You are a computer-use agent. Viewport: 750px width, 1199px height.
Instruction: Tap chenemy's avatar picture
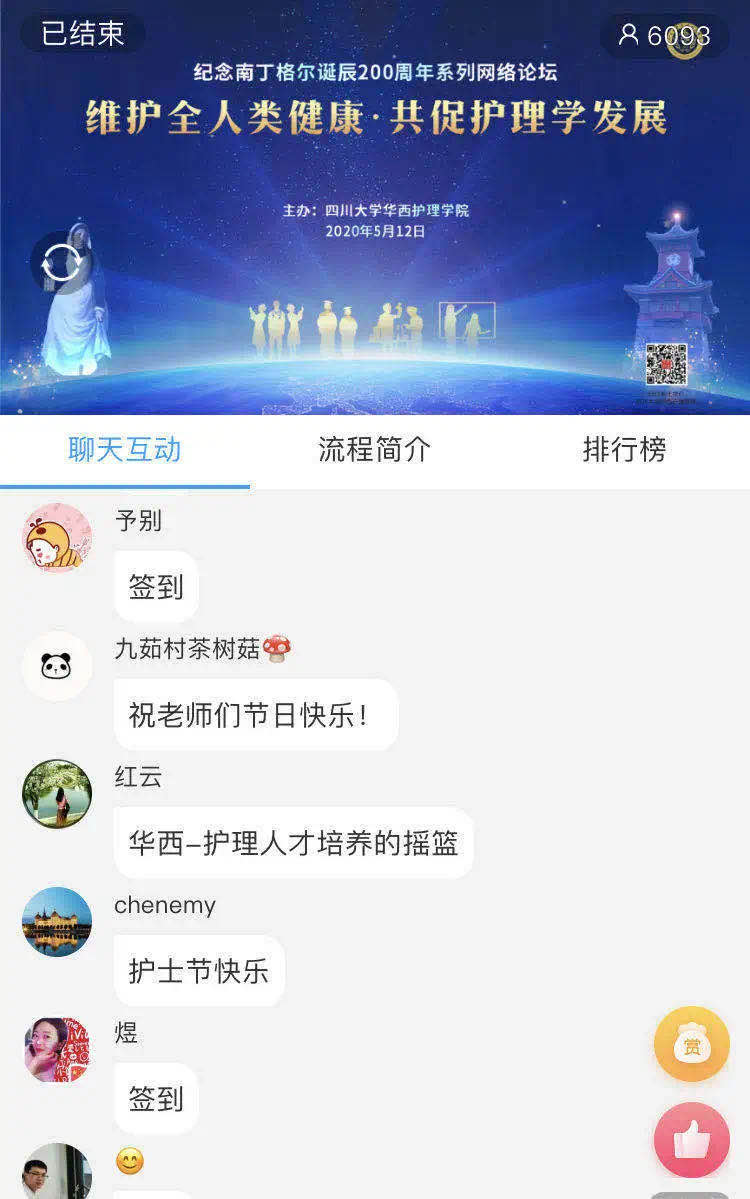[57, 922]
